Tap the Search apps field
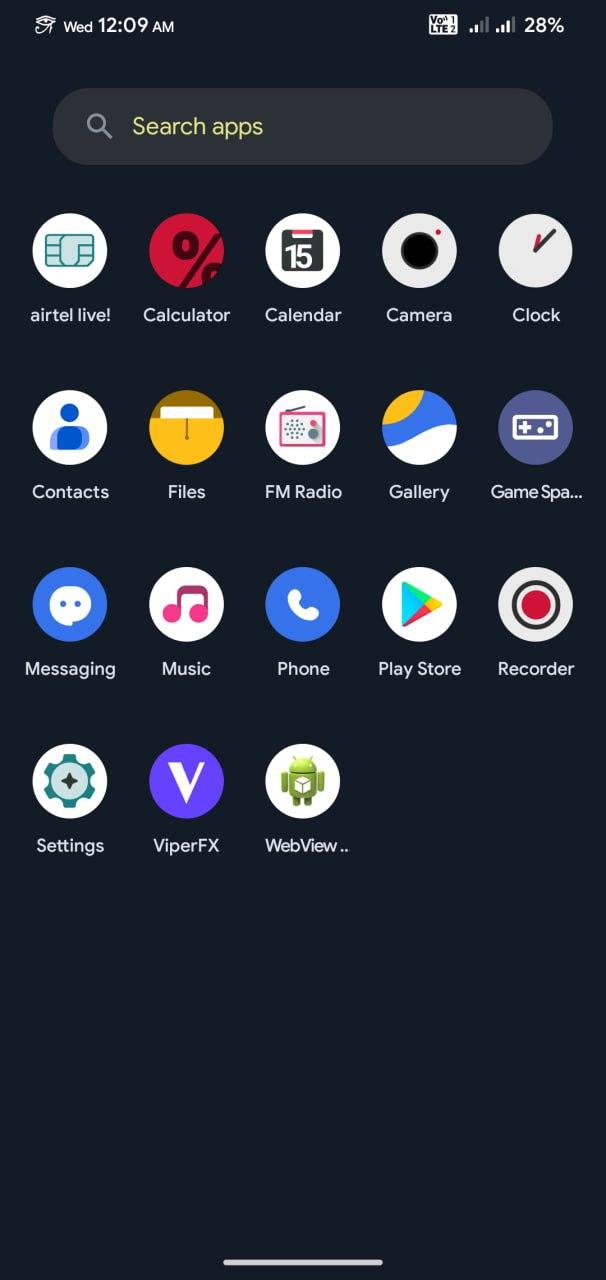606x1280 pixels. pos(302,126)
